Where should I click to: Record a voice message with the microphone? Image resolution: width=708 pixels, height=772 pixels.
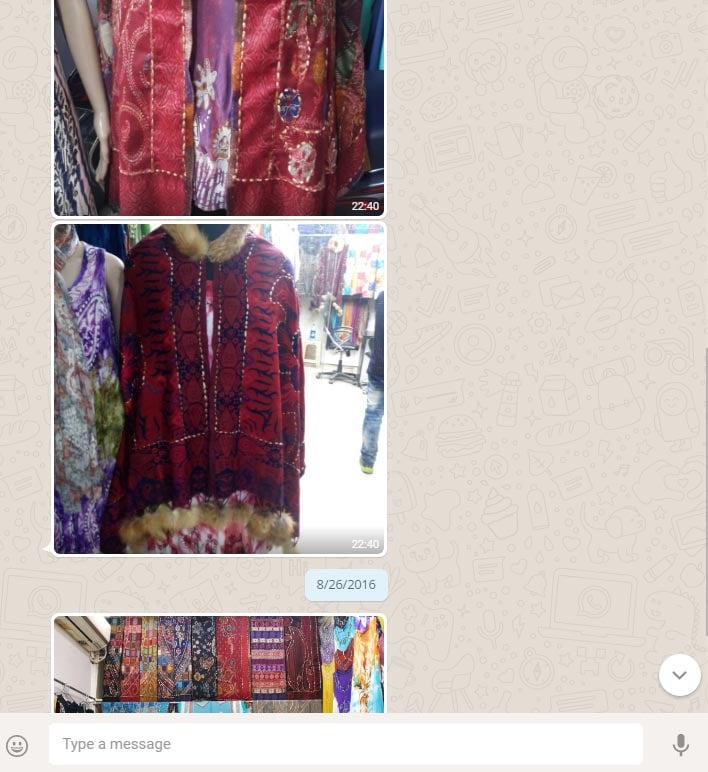(x=680, y=745)
